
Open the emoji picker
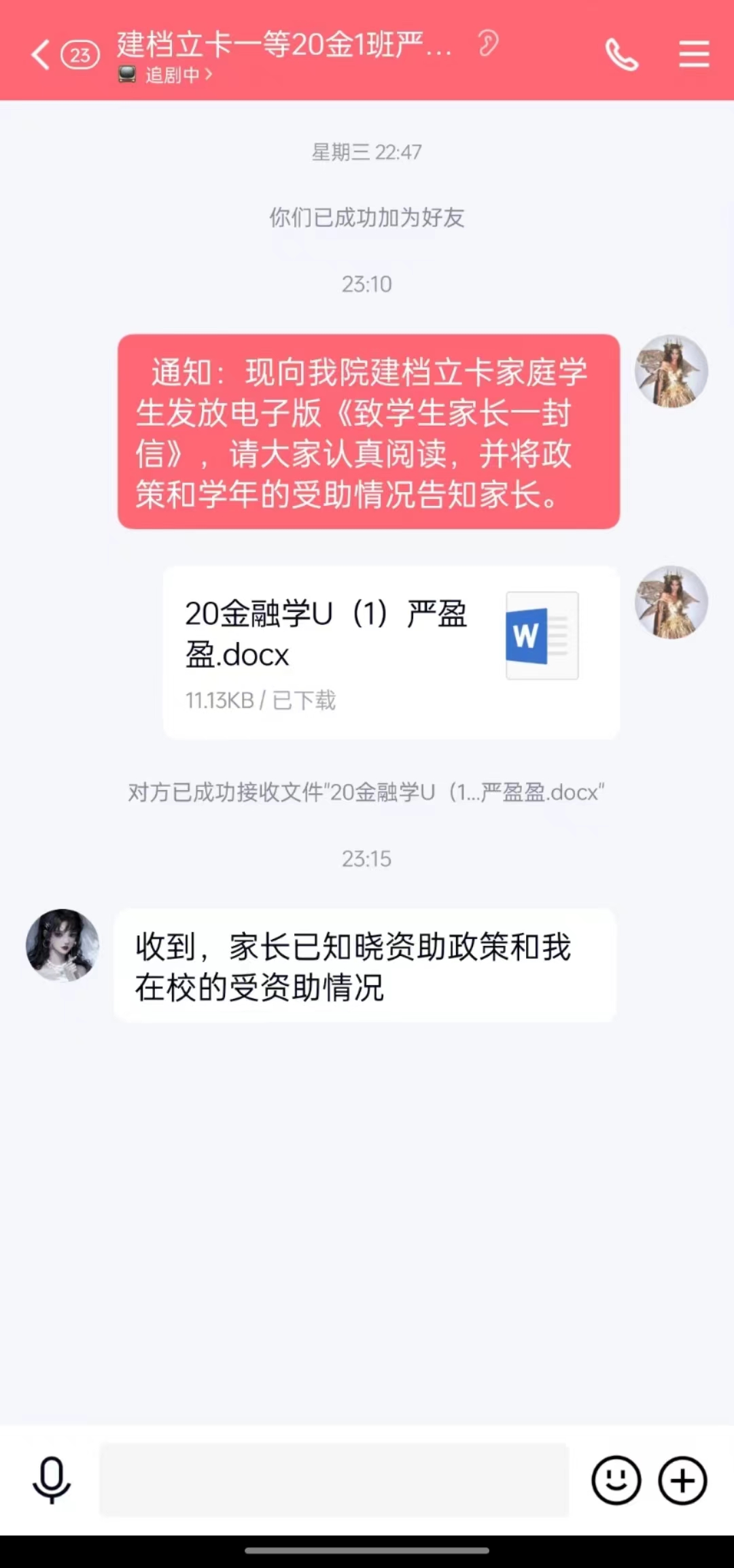click(x=616, y=1480)
